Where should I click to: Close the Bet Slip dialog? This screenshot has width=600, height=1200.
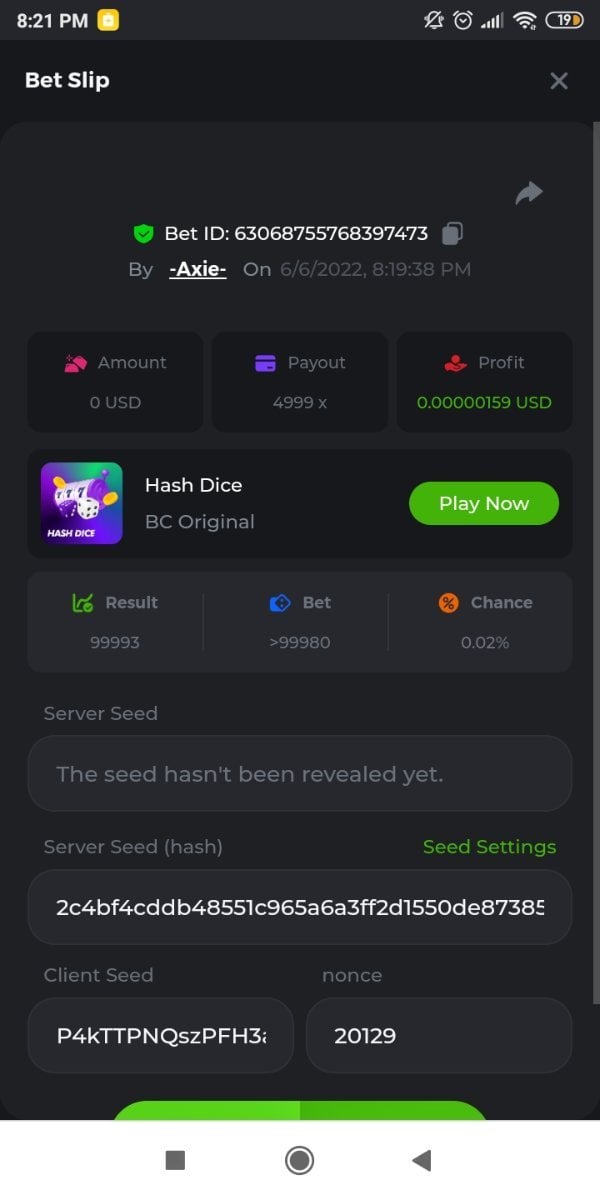(x=559, y=81)
